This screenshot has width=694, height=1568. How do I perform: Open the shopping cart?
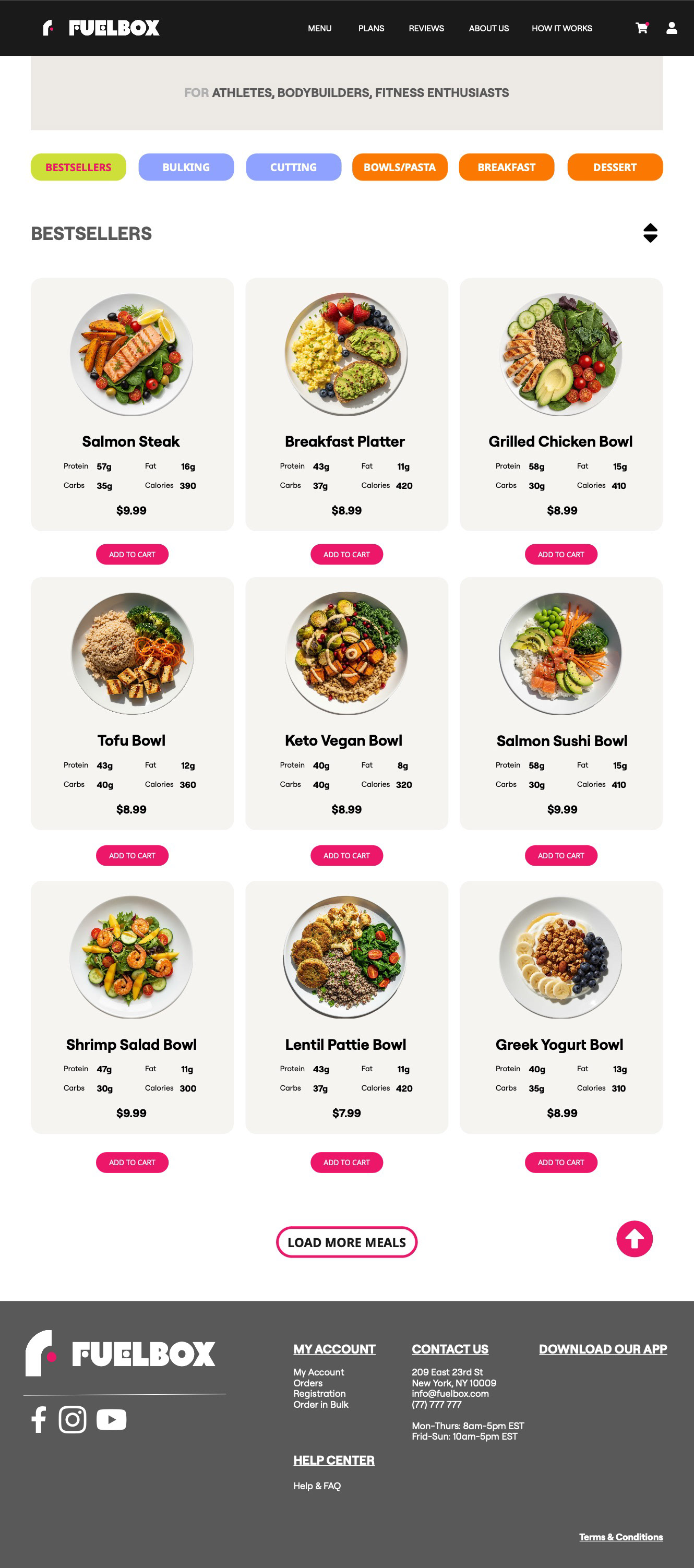click(641, 28)
